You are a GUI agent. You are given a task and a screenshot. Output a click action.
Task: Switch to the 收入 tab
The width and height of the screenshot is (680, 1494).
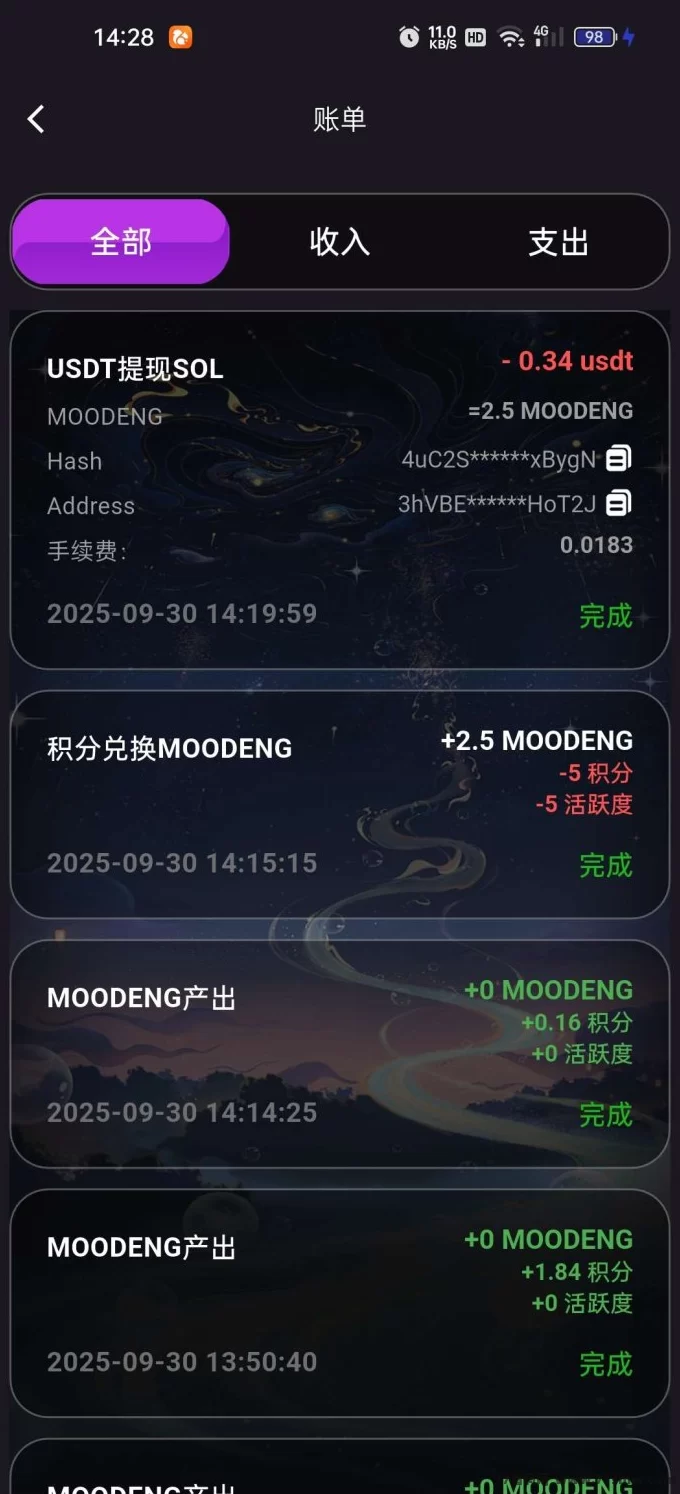339,242
